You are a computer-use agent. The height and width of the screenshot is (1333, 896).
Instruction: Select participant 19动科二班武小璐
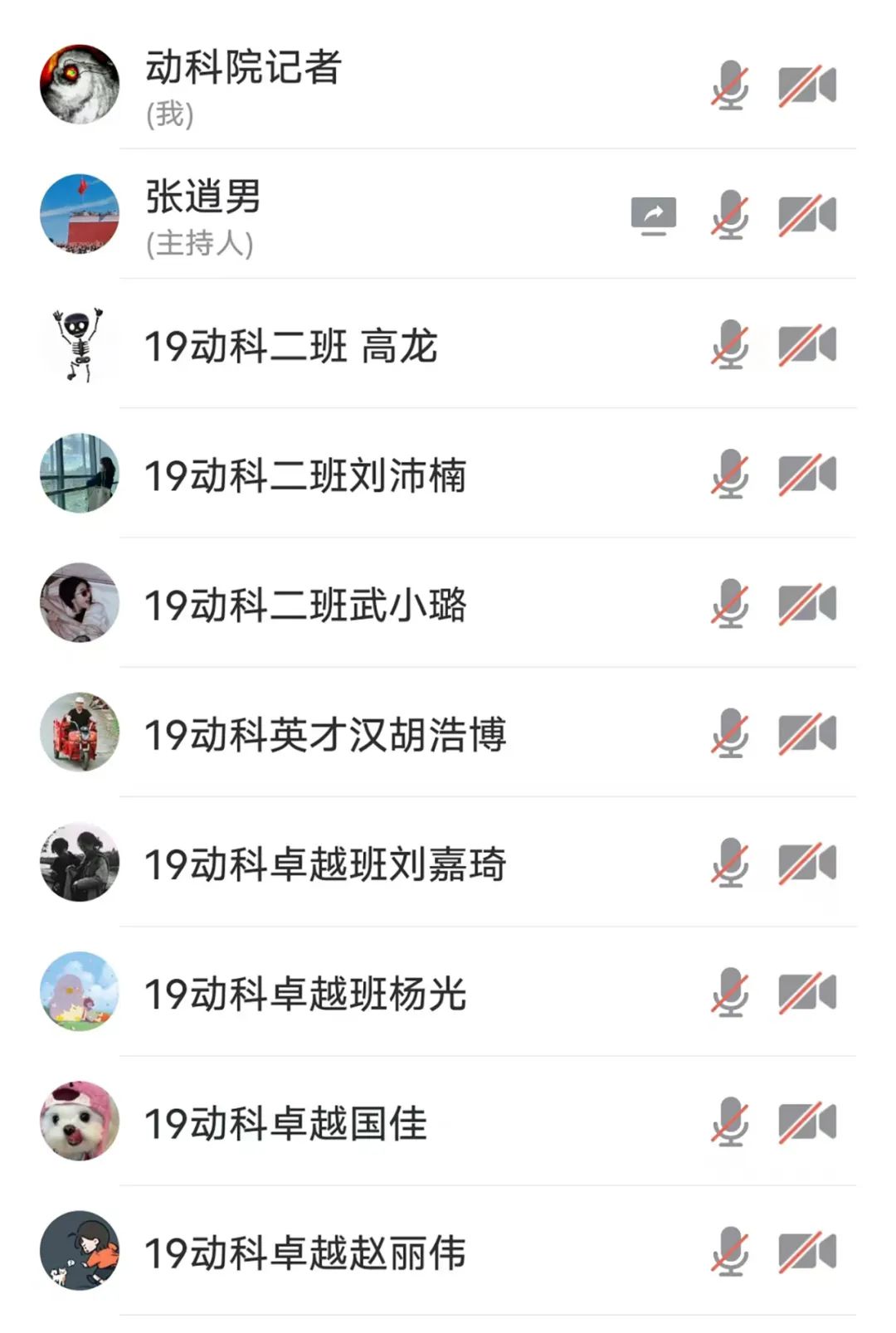tap(304, 605)
